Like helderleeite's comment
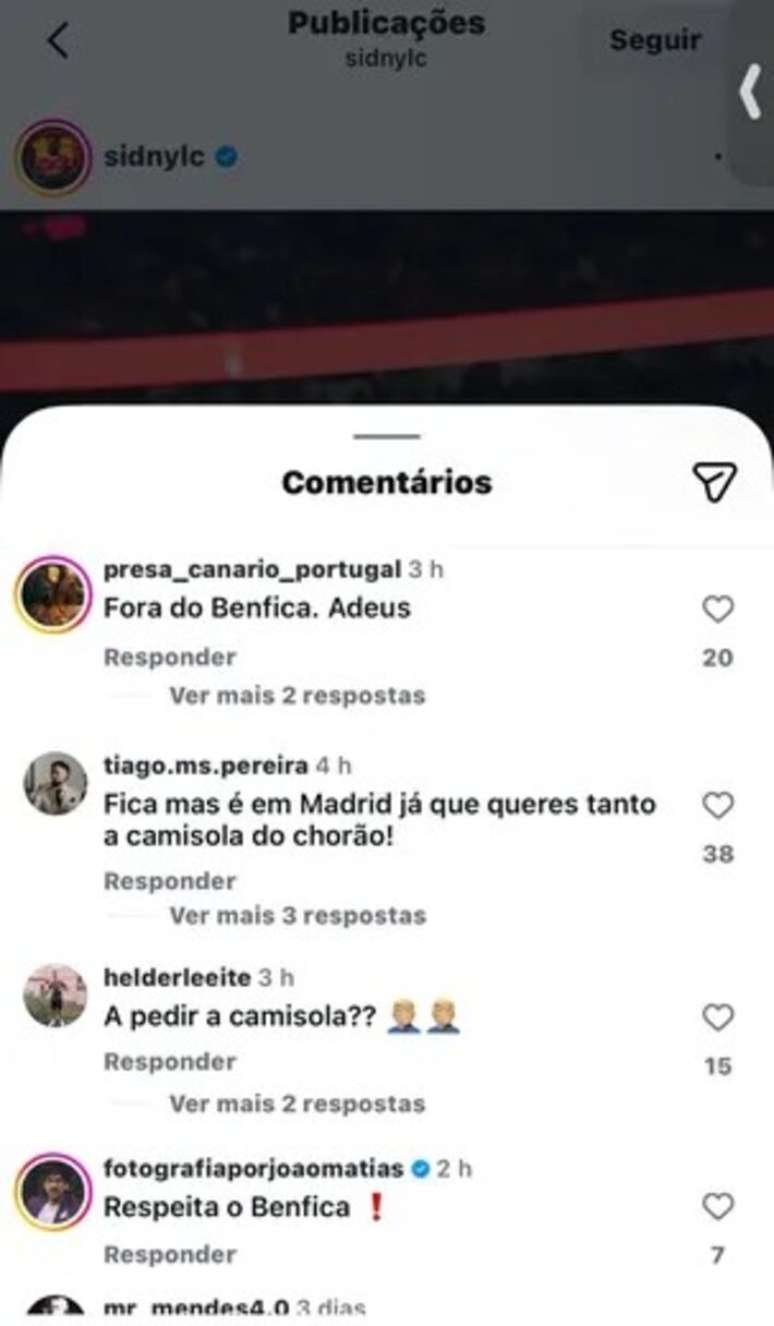 point(717,1018)
